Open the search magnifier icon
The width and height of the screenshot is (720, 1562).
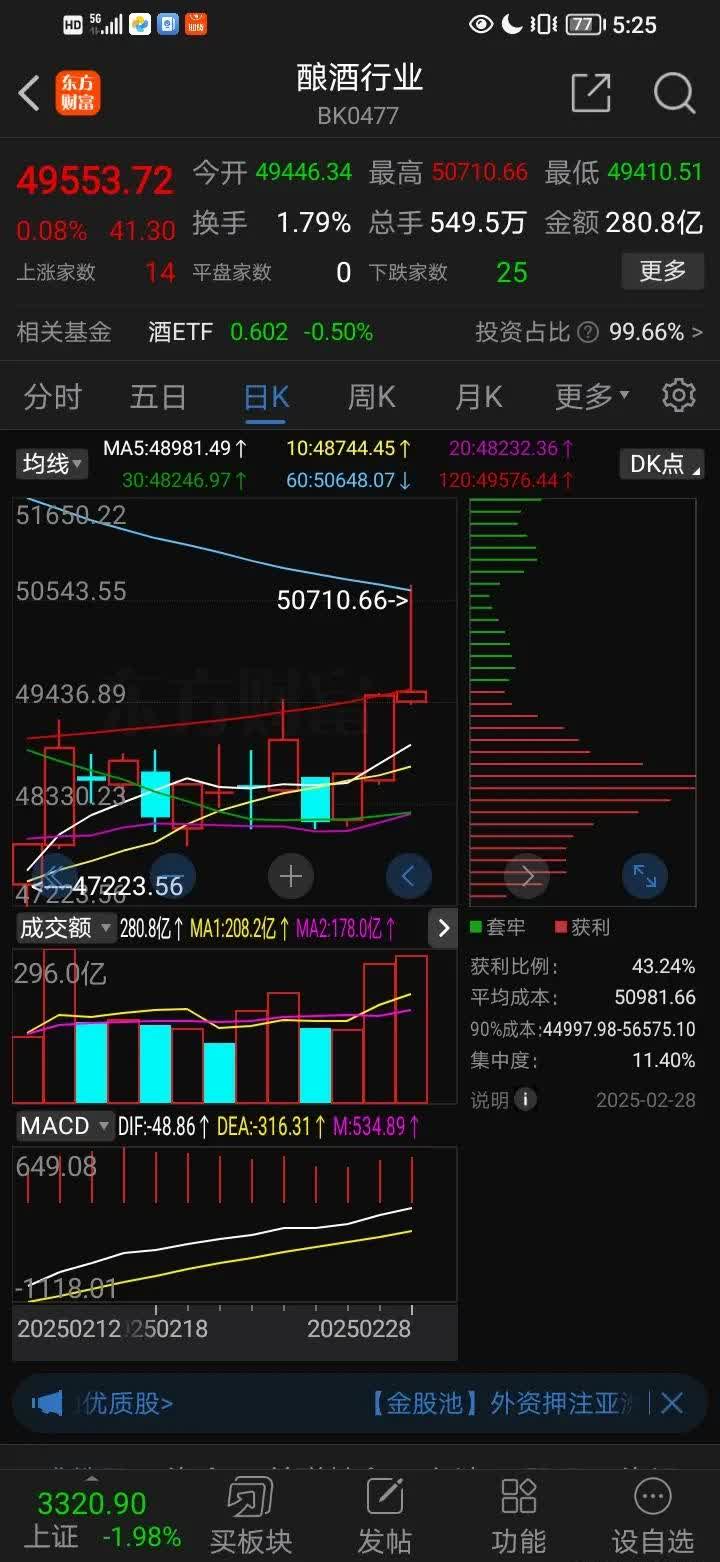click(675, 94)
